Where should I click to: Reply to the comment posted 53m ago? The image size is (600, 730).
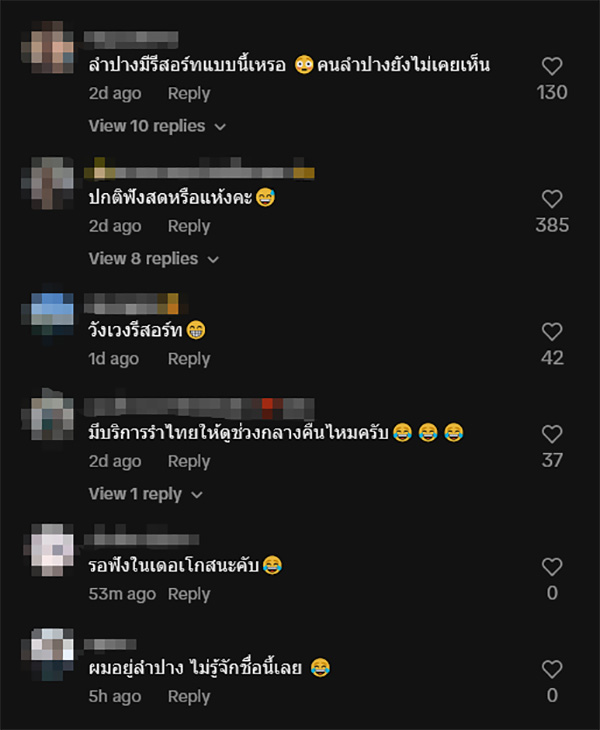pos(188,594)
